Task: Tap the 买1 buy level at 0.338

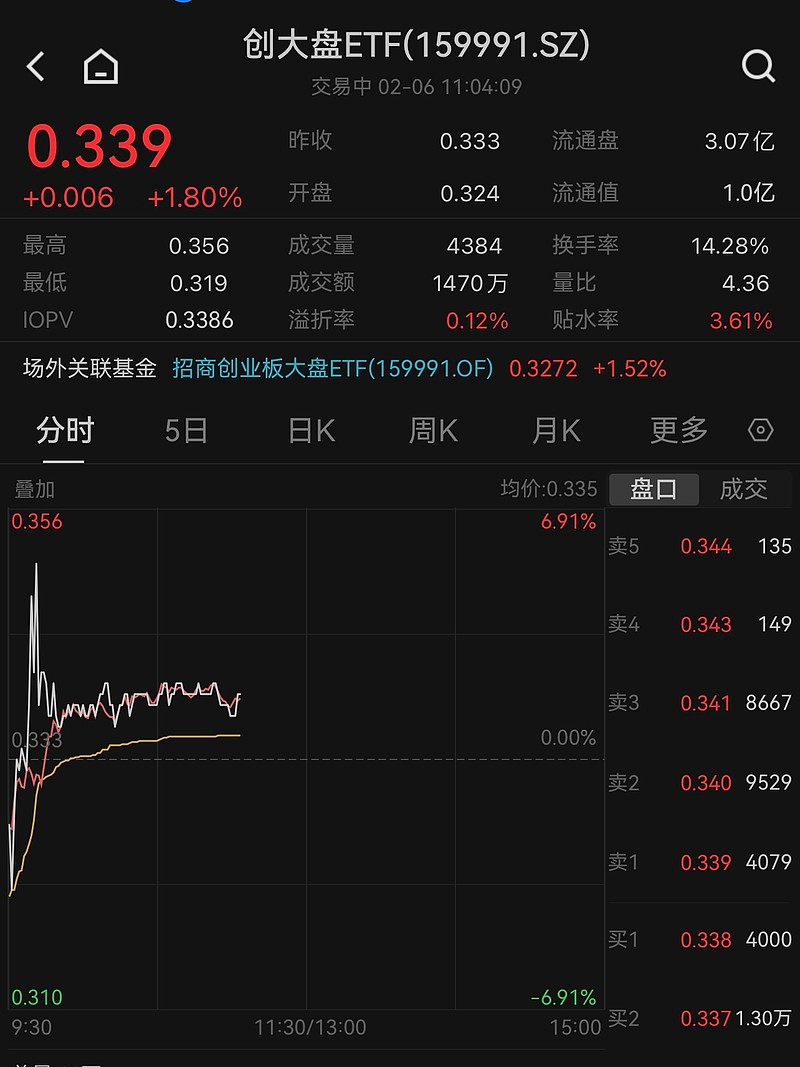Action: (700, 940)
